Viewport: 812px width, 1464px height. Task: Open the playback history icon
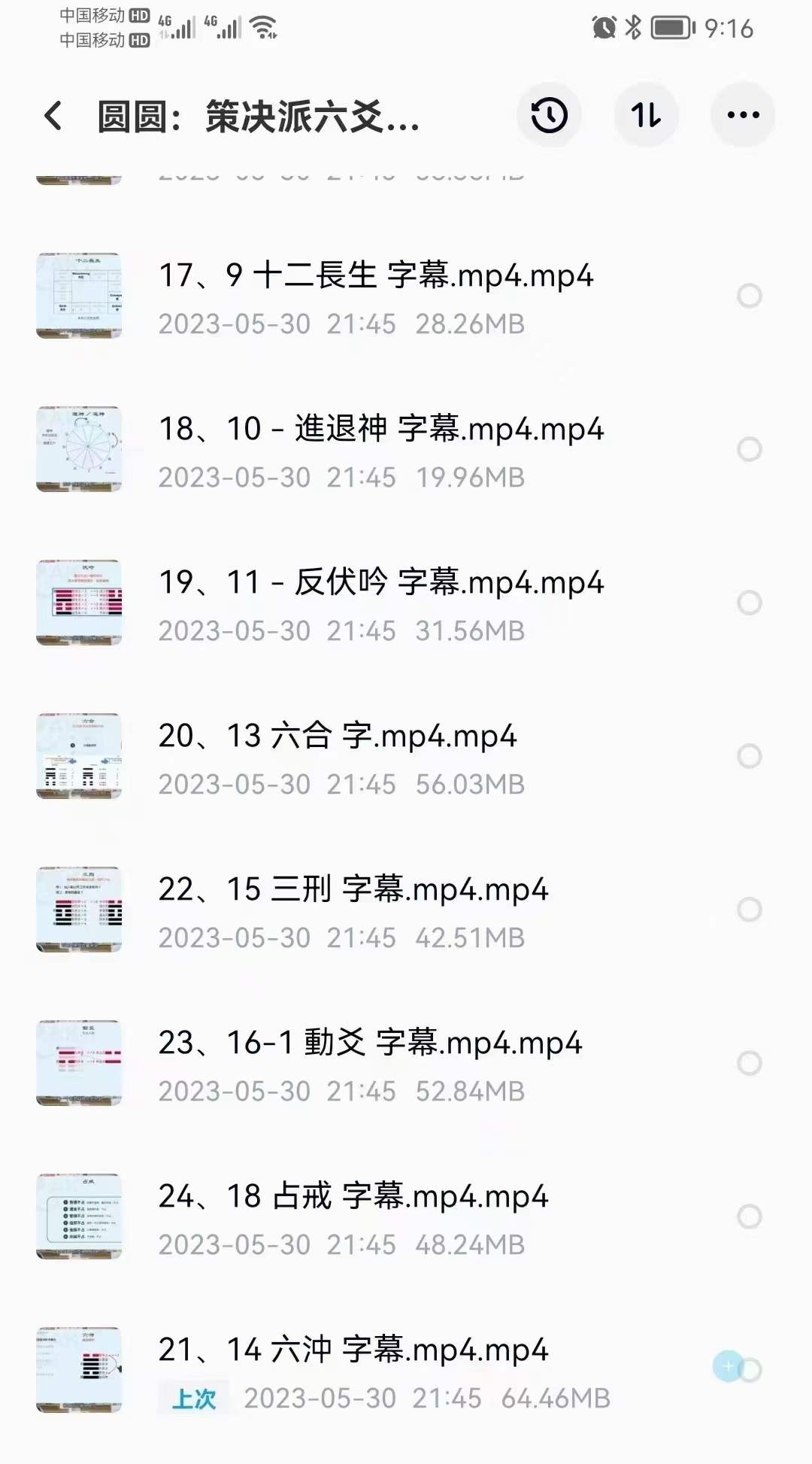[548, 114]
